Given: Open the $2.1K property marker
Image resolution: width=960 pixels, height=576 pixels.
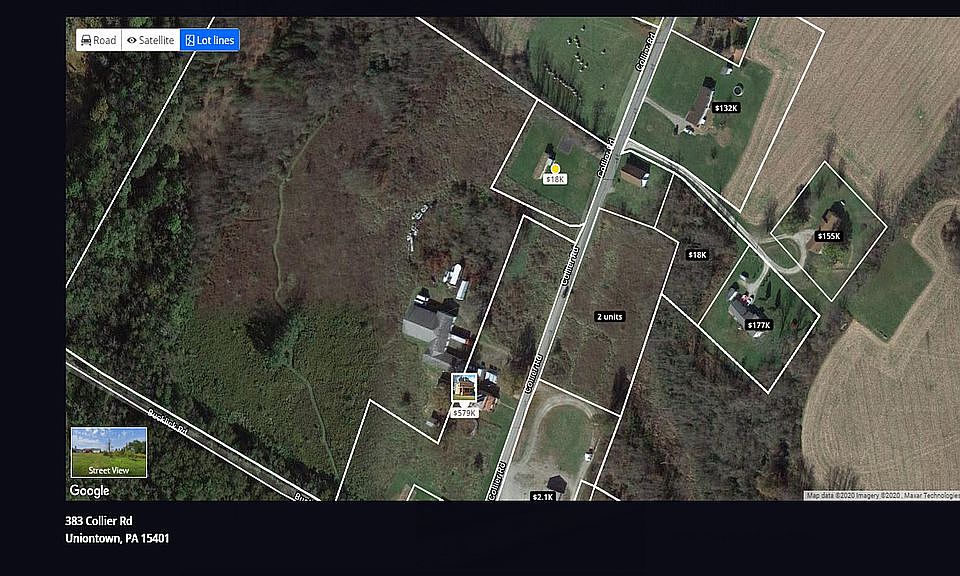Looking at the screenshot, I should click(x=543, y=496).
